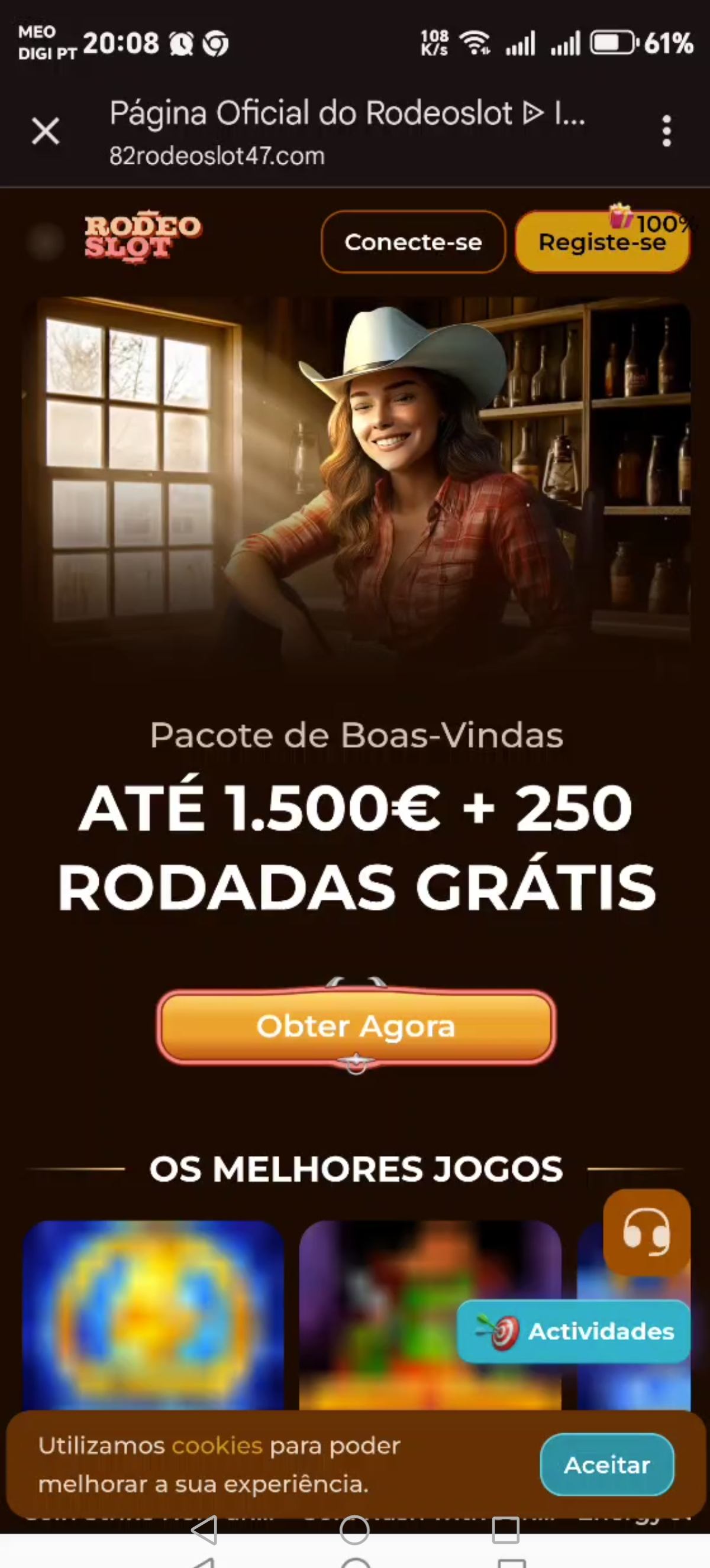710x1568 pixels.
Task: Open the live support headset chat
Action: (x=646, y=1233)
